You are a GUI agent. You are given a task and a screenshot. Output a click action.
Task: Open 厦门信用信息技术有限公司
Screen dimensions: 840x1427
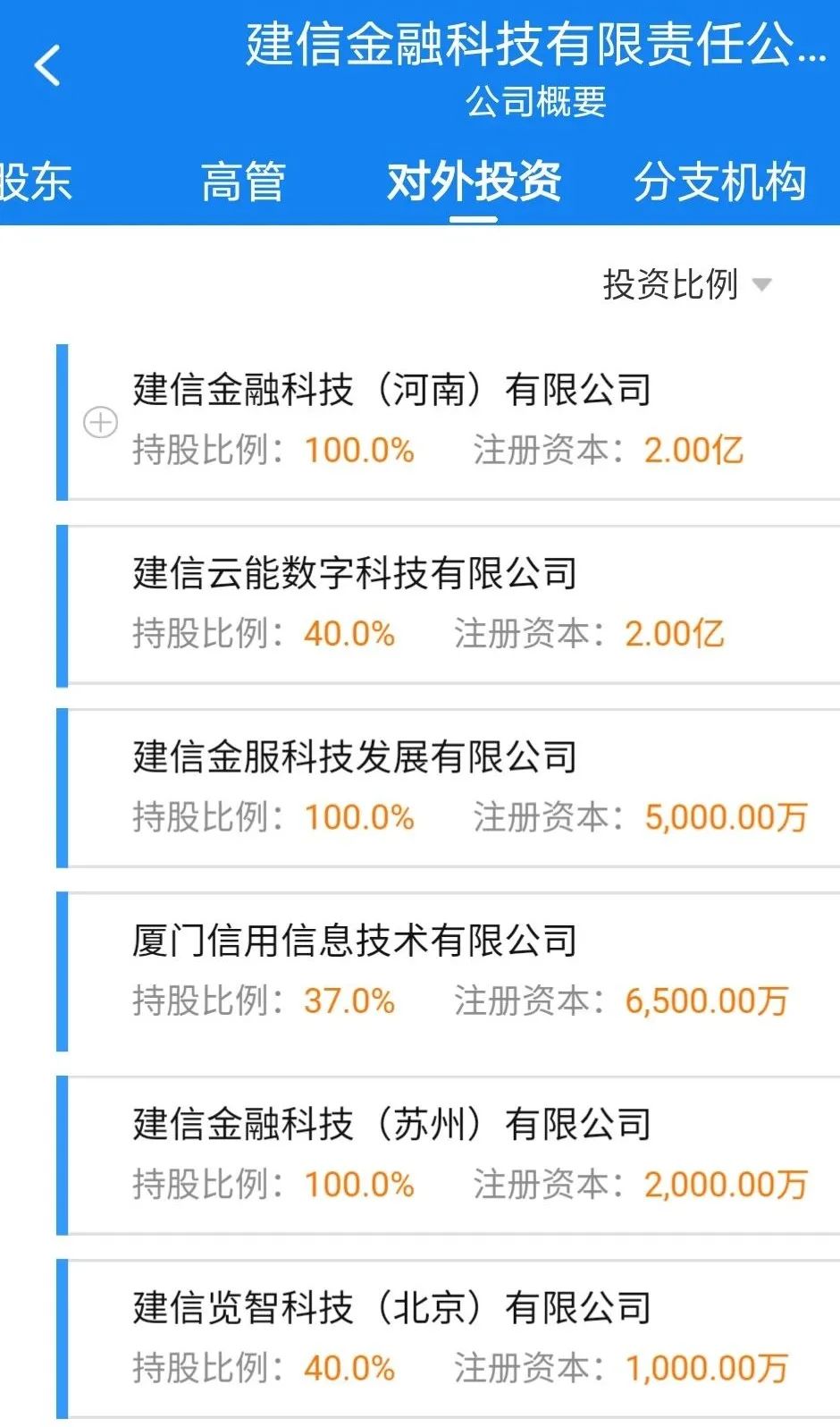coord(355,941)
